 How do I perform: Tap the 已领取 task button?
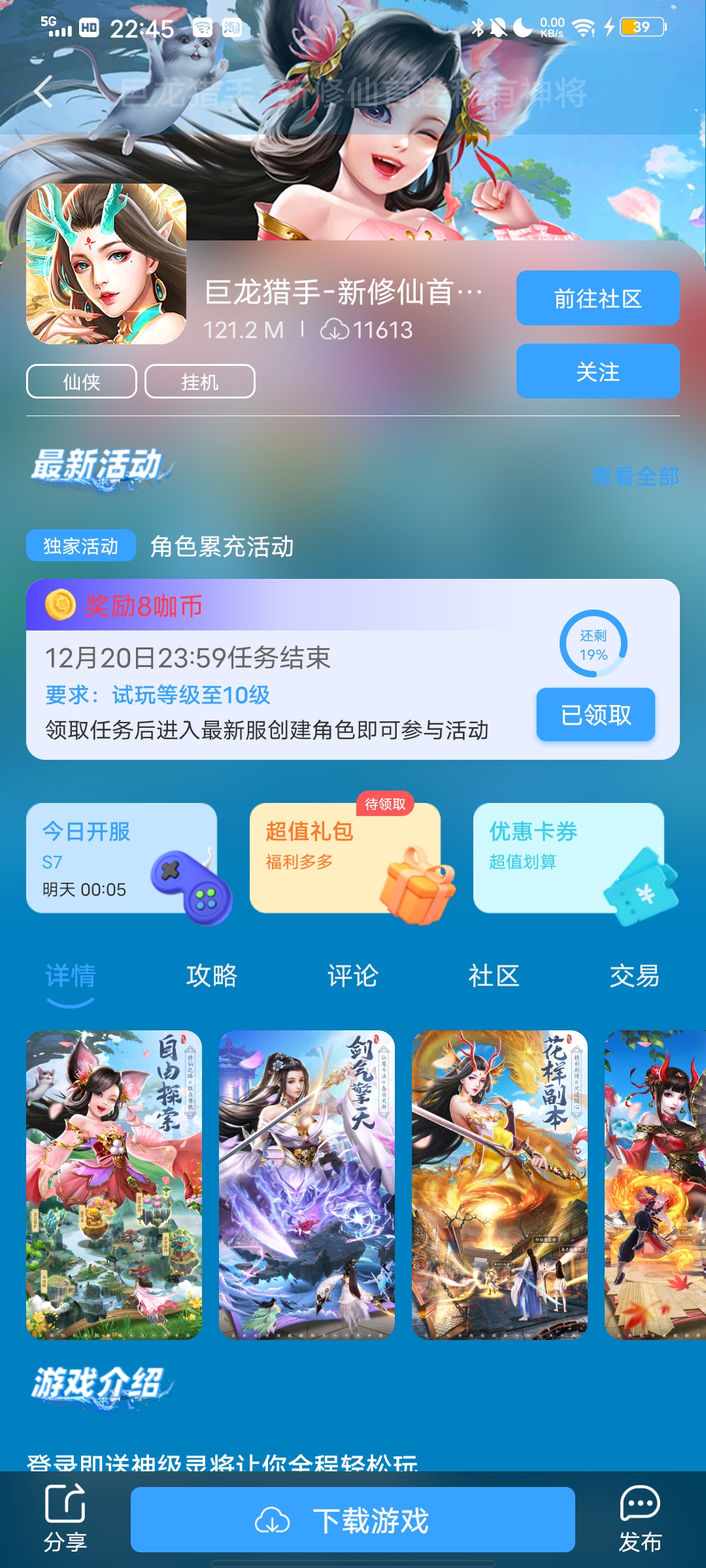tap(596, 715)
